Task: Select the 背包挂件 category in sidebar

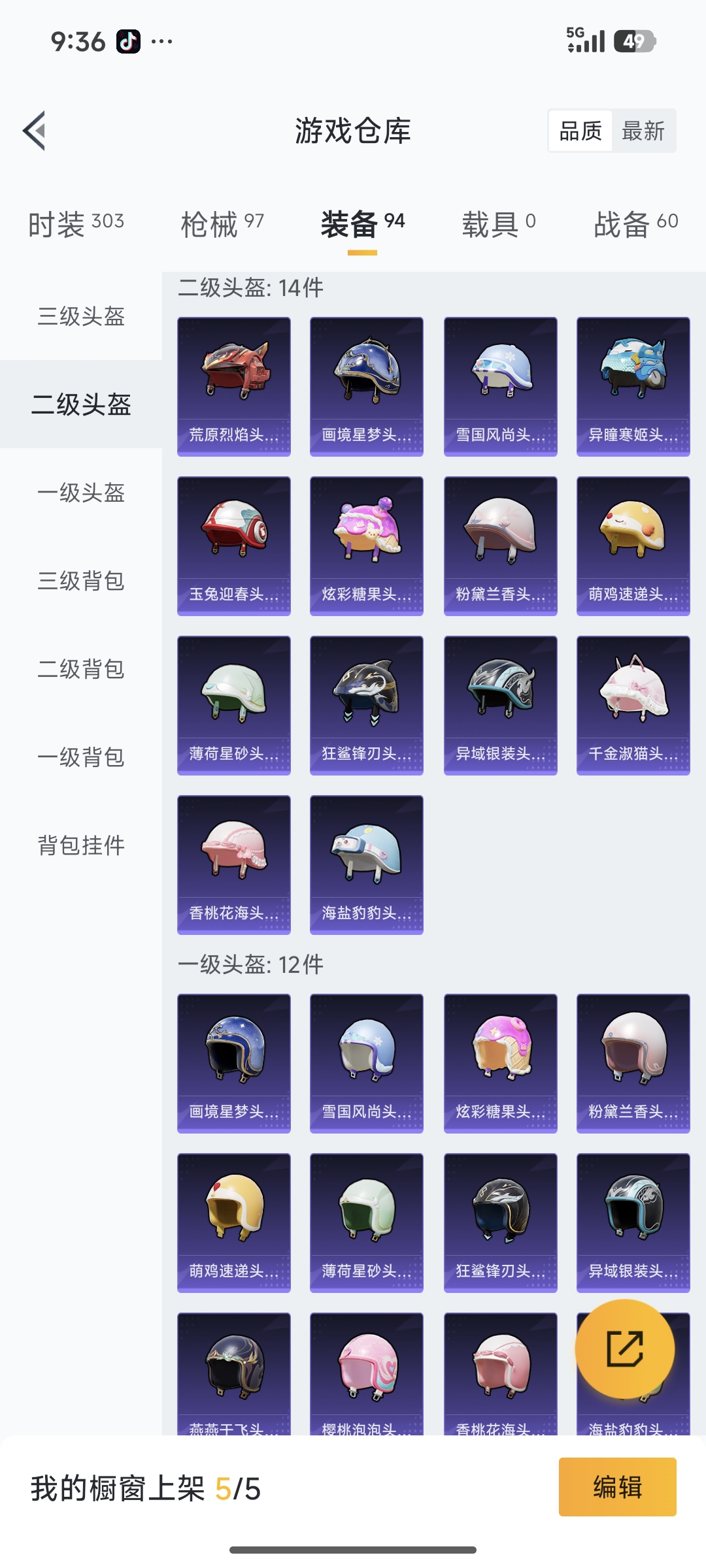Action: (80, 847)
